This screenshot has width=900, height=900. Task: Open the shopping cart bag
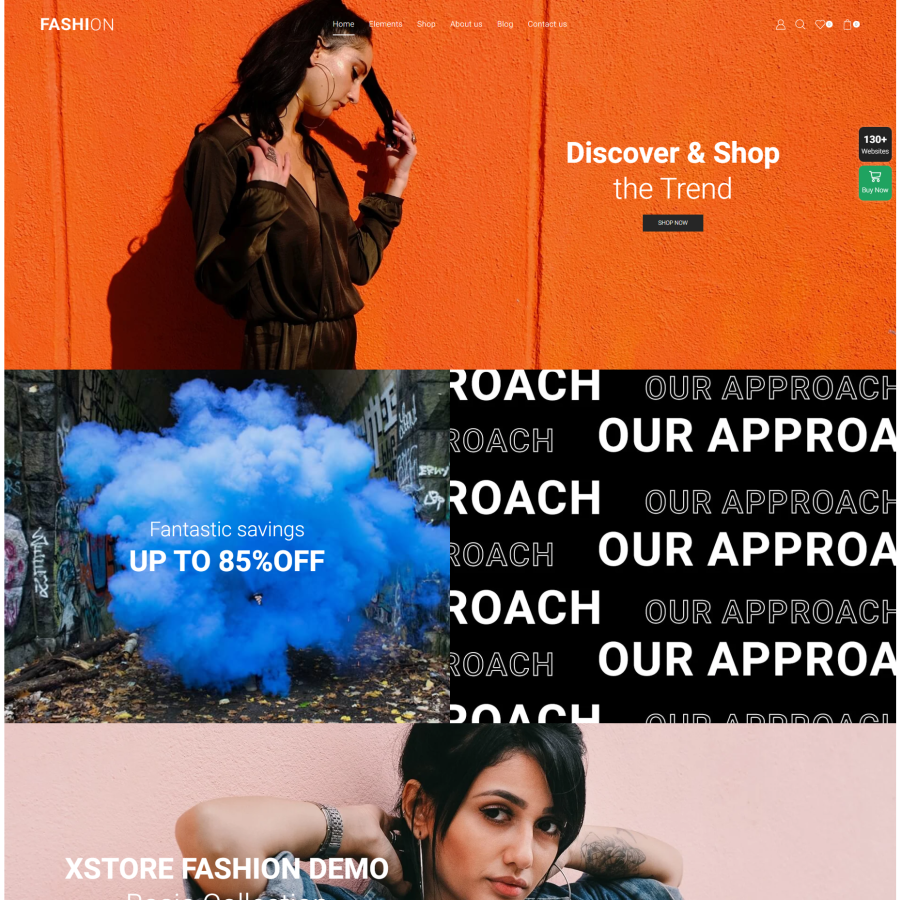click(848, 24)
